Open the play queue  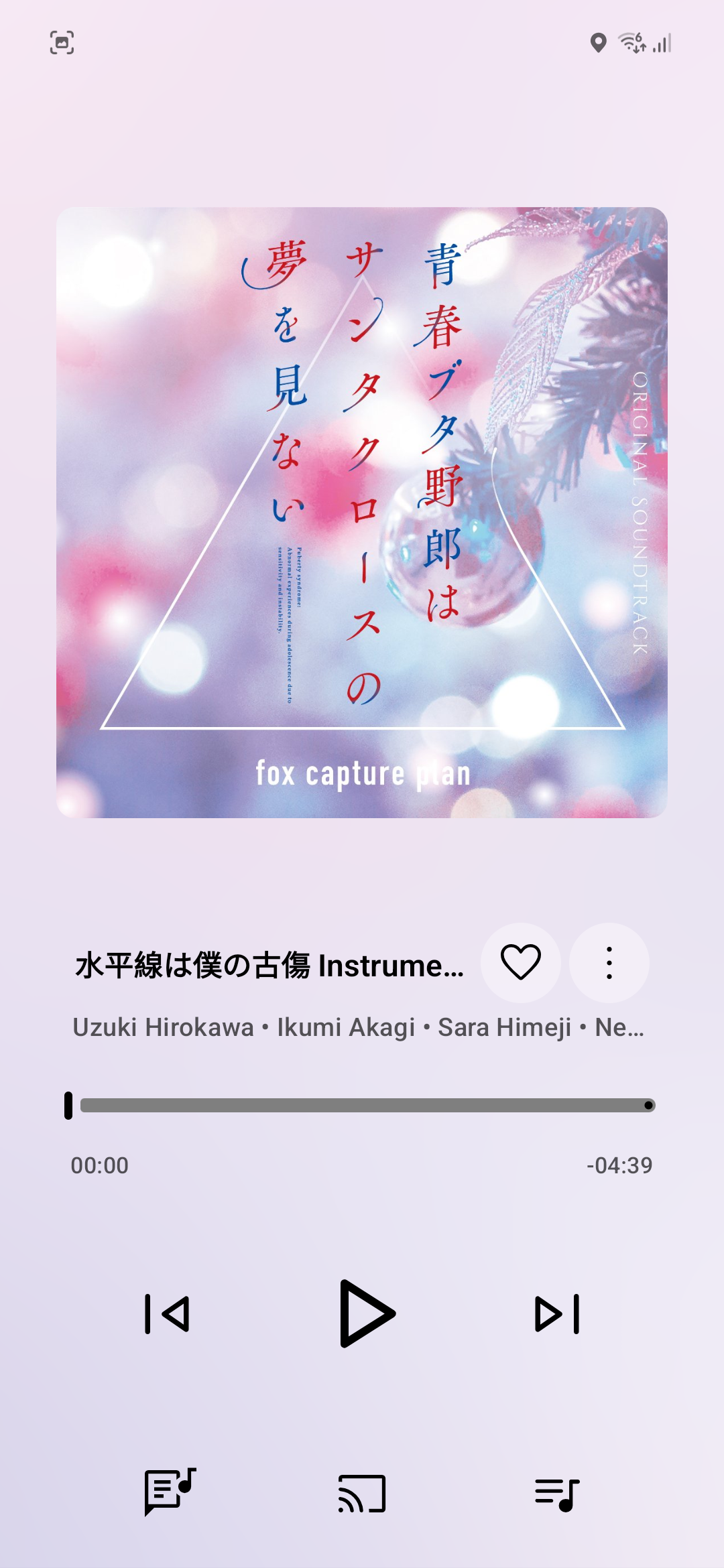[557, 1494]
